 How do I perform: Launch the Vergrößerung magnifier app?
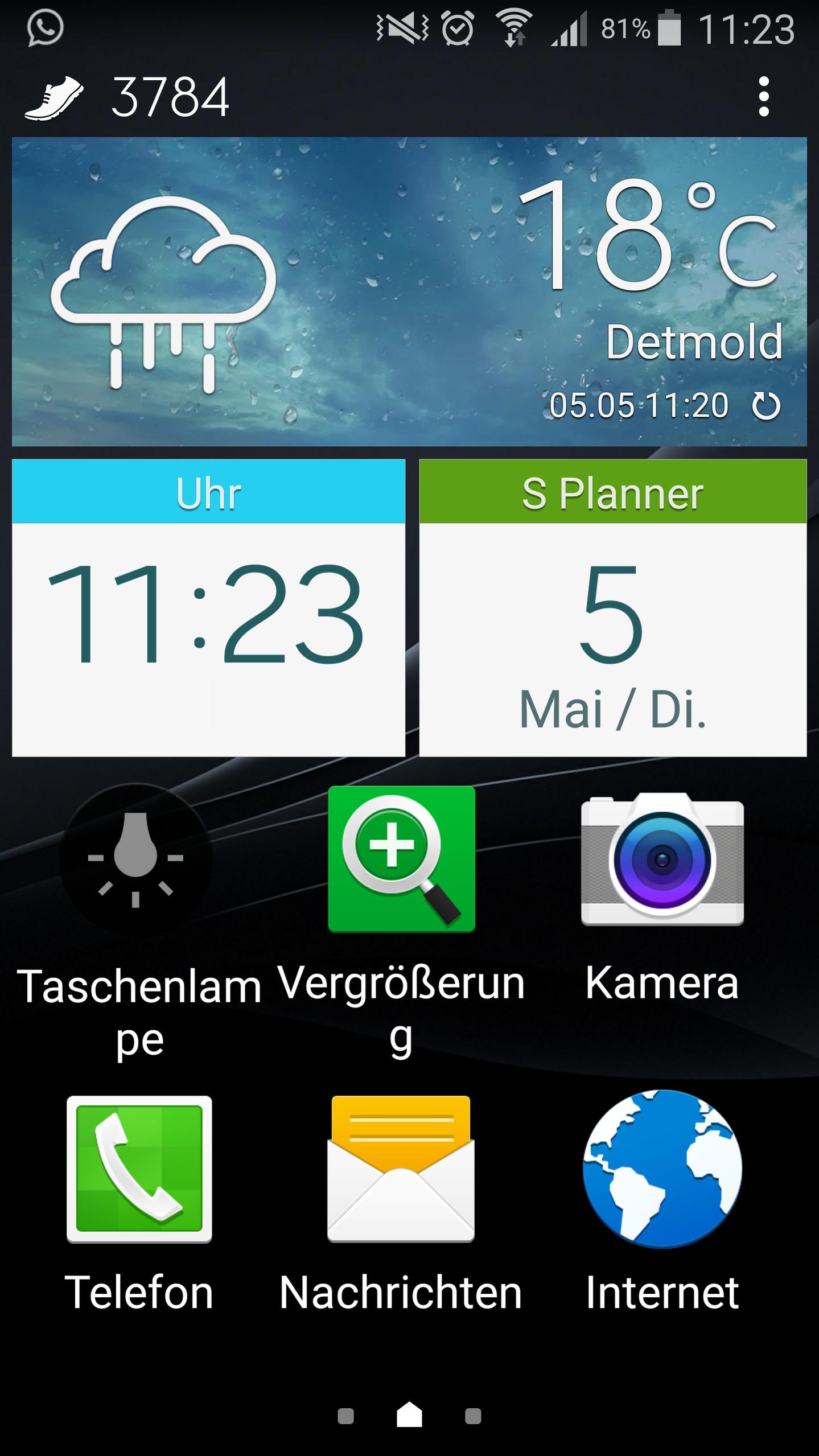point(401,858)
